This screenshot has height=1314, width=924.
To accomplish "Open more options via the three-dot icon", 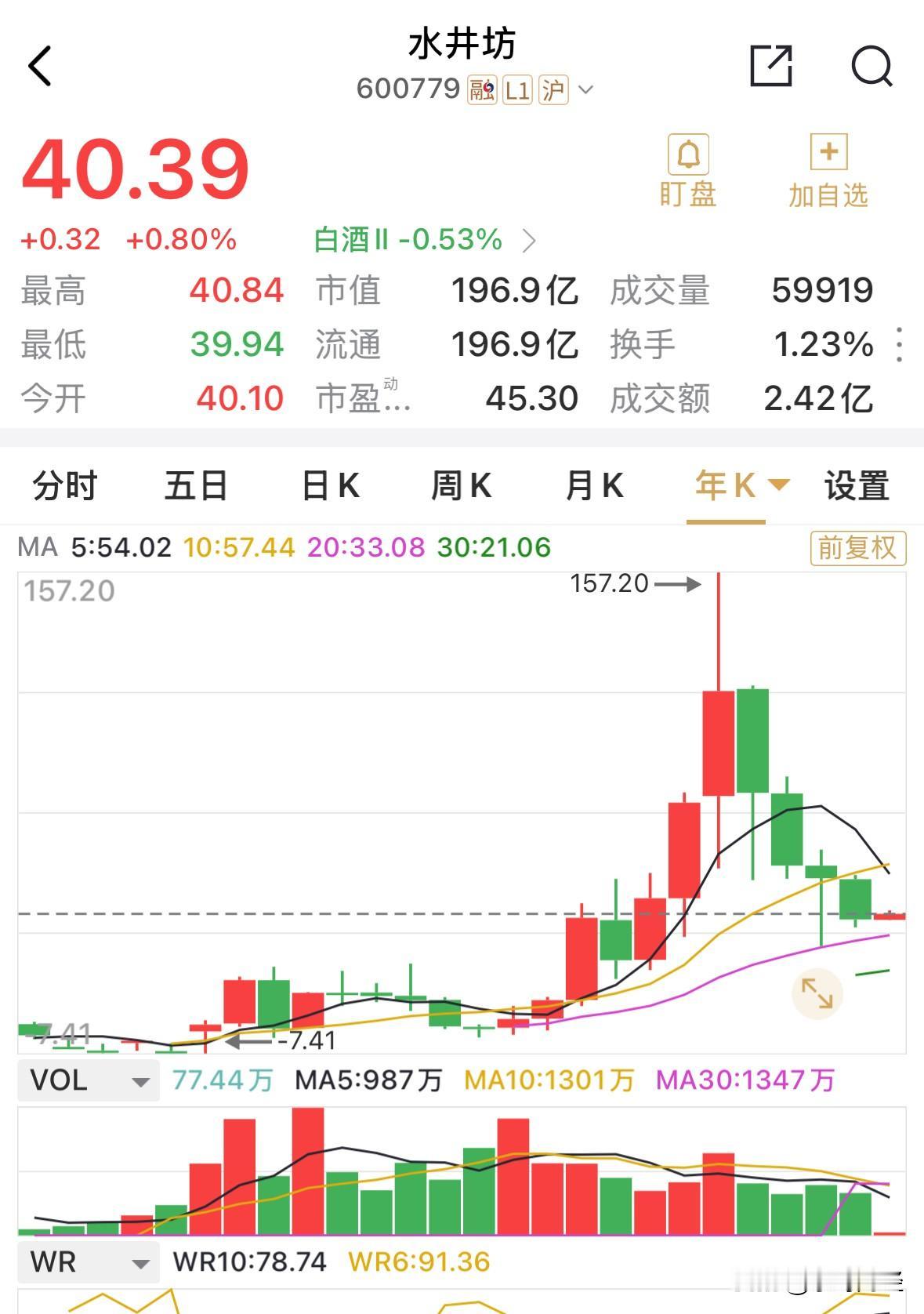I will [x=900, y=345].
